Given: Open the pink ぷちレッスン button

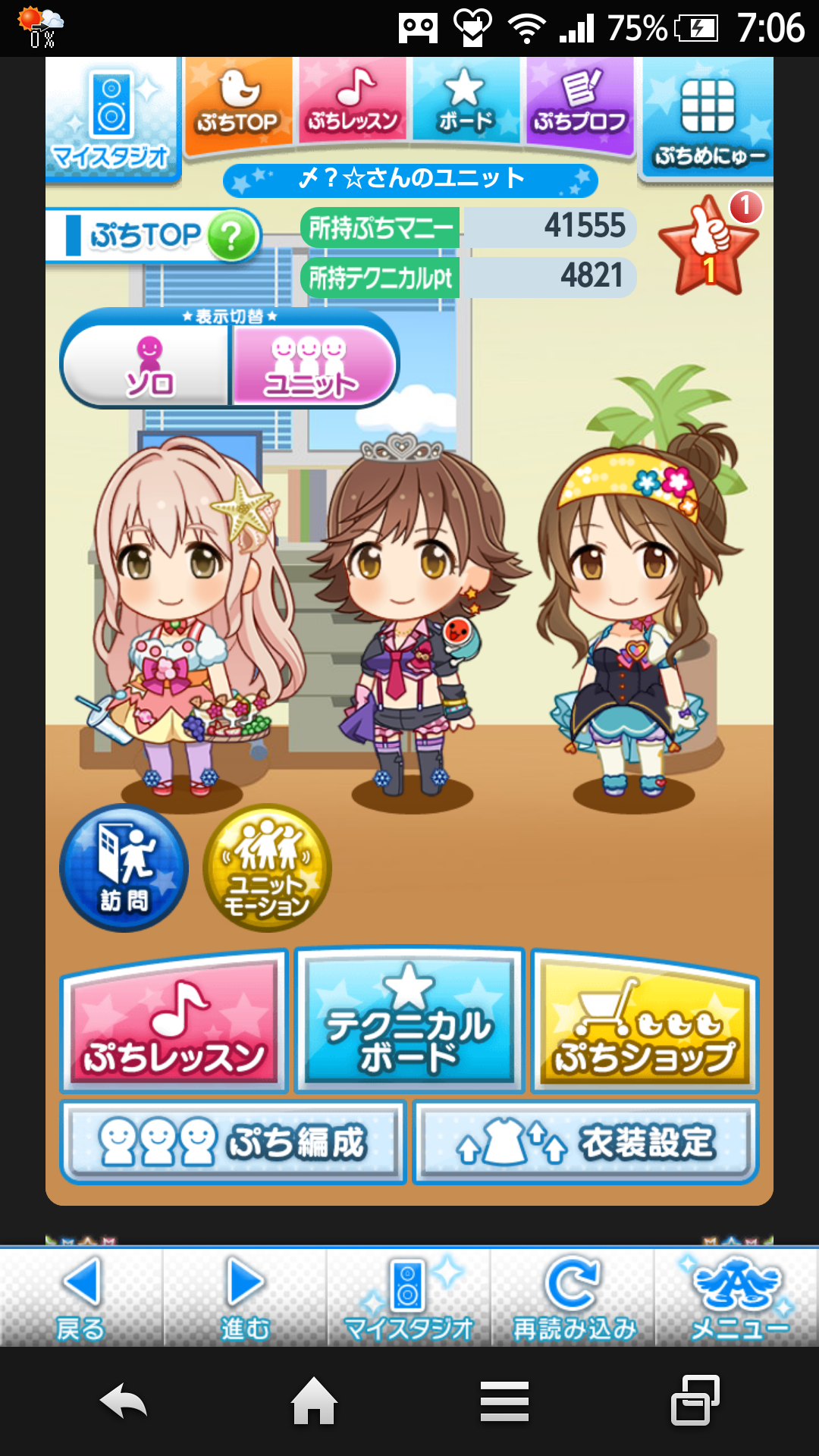Looking at the screenshot, I should pyautogui.click(x=174, y=1022).
